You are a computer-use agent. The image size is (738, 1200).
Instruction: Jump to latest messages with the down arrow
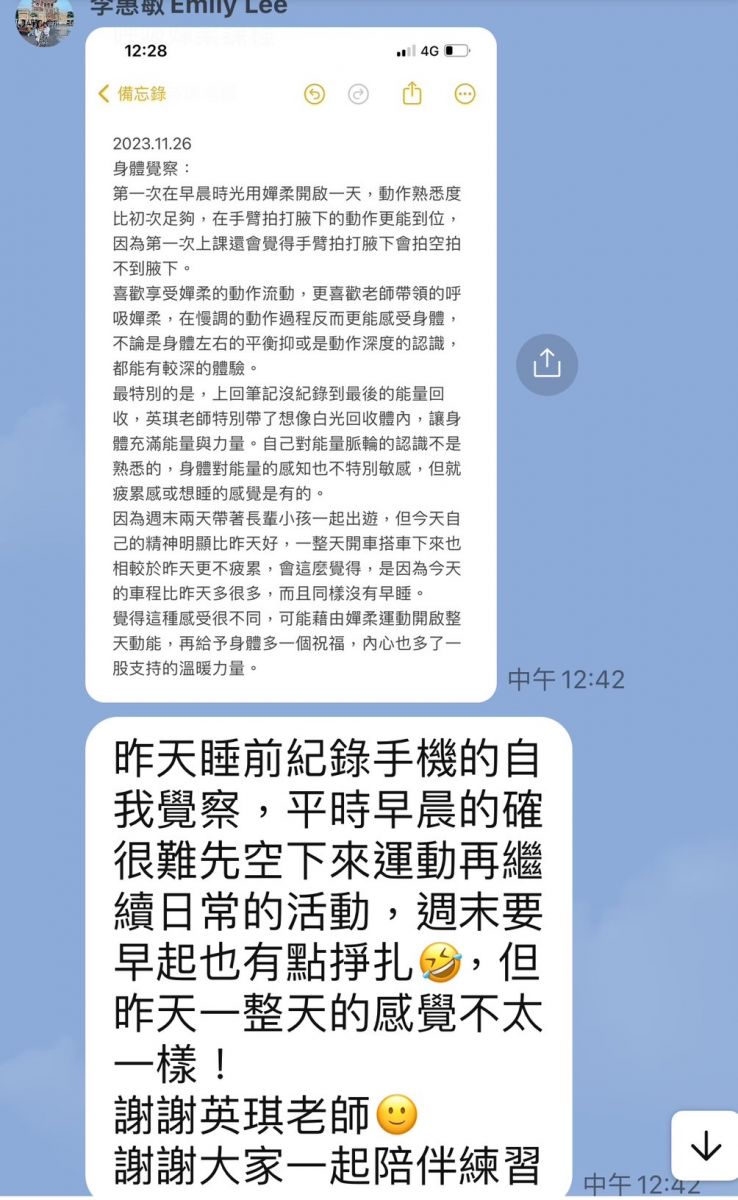pyautogui.click(x=706, y=1146)
